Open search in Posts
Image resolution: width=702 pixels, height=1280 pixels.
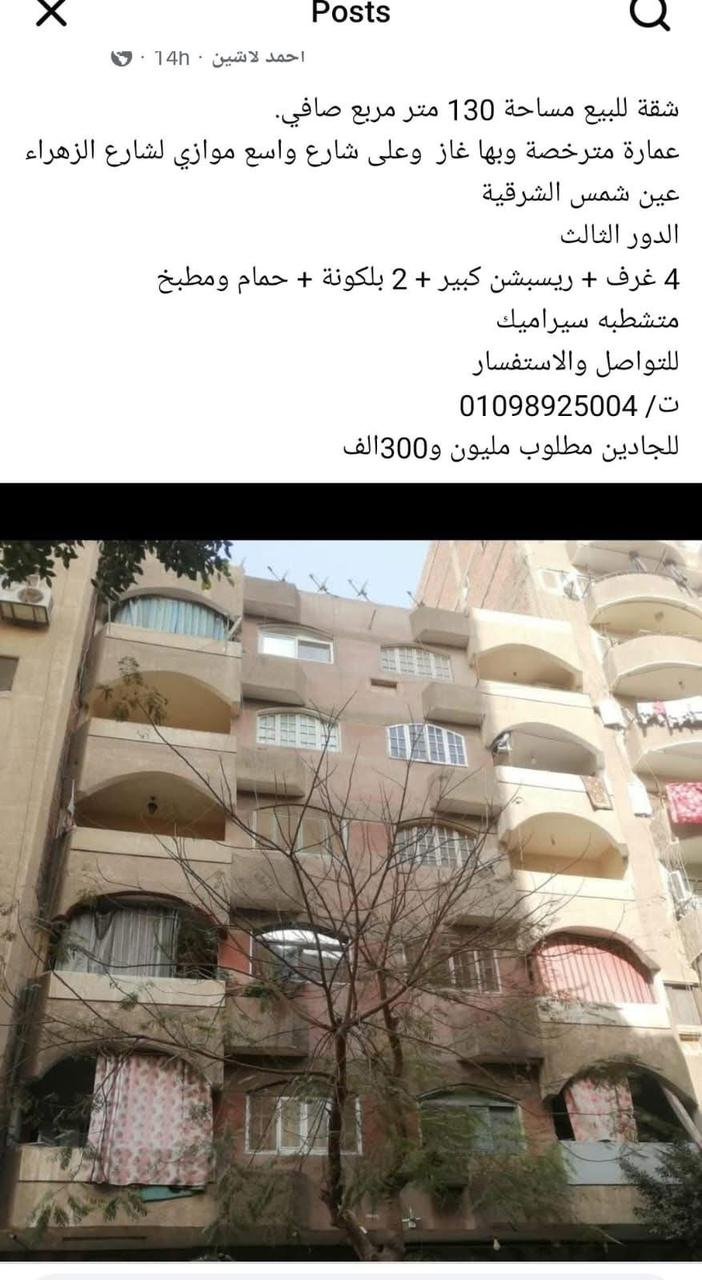650,14
